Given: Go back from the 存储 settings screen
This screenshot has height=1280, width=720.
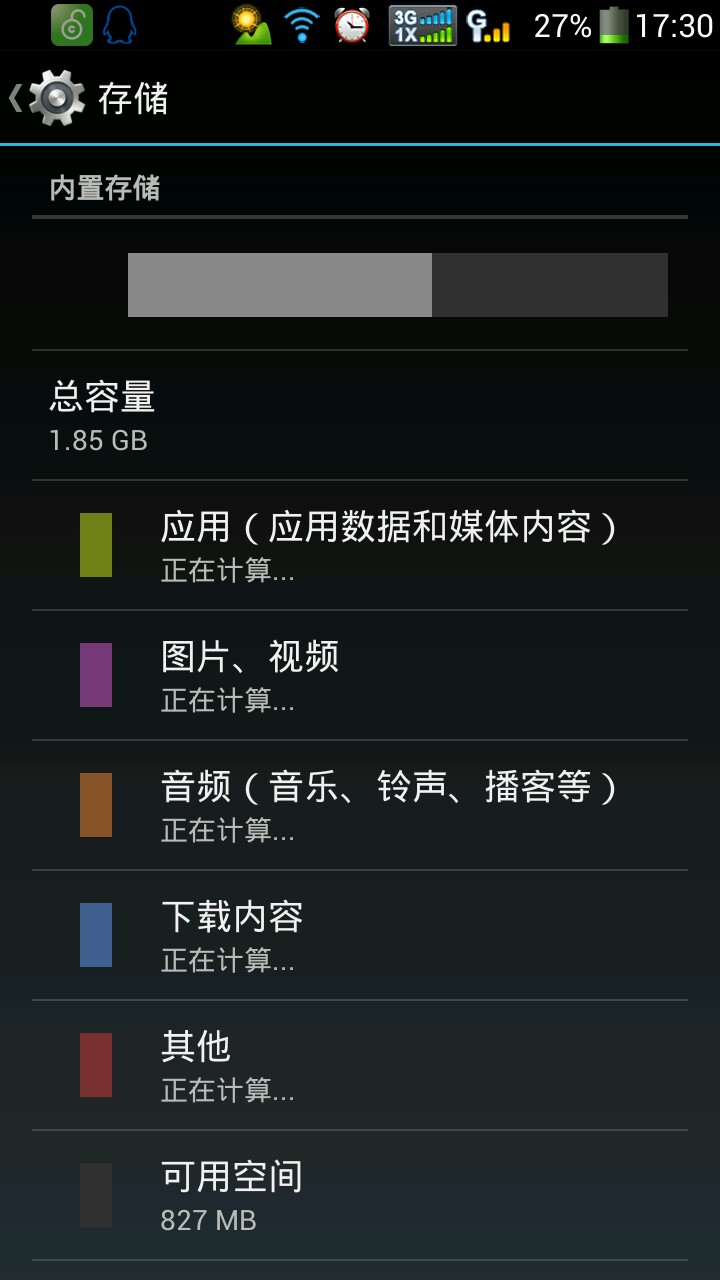Looking at the screenshot, I should click(45, 98).
